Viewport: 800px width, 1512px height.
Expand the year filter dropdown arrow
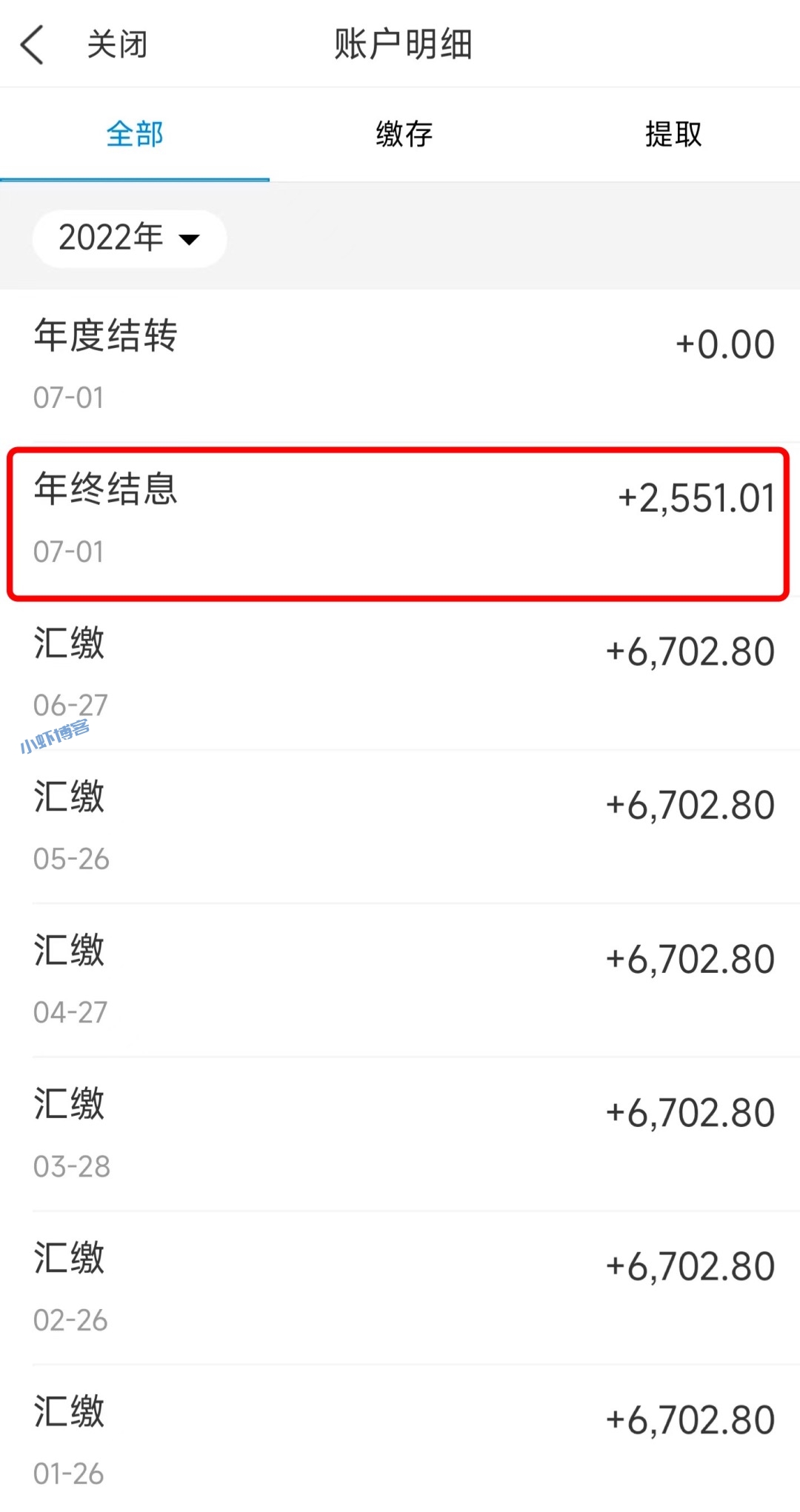190,239
